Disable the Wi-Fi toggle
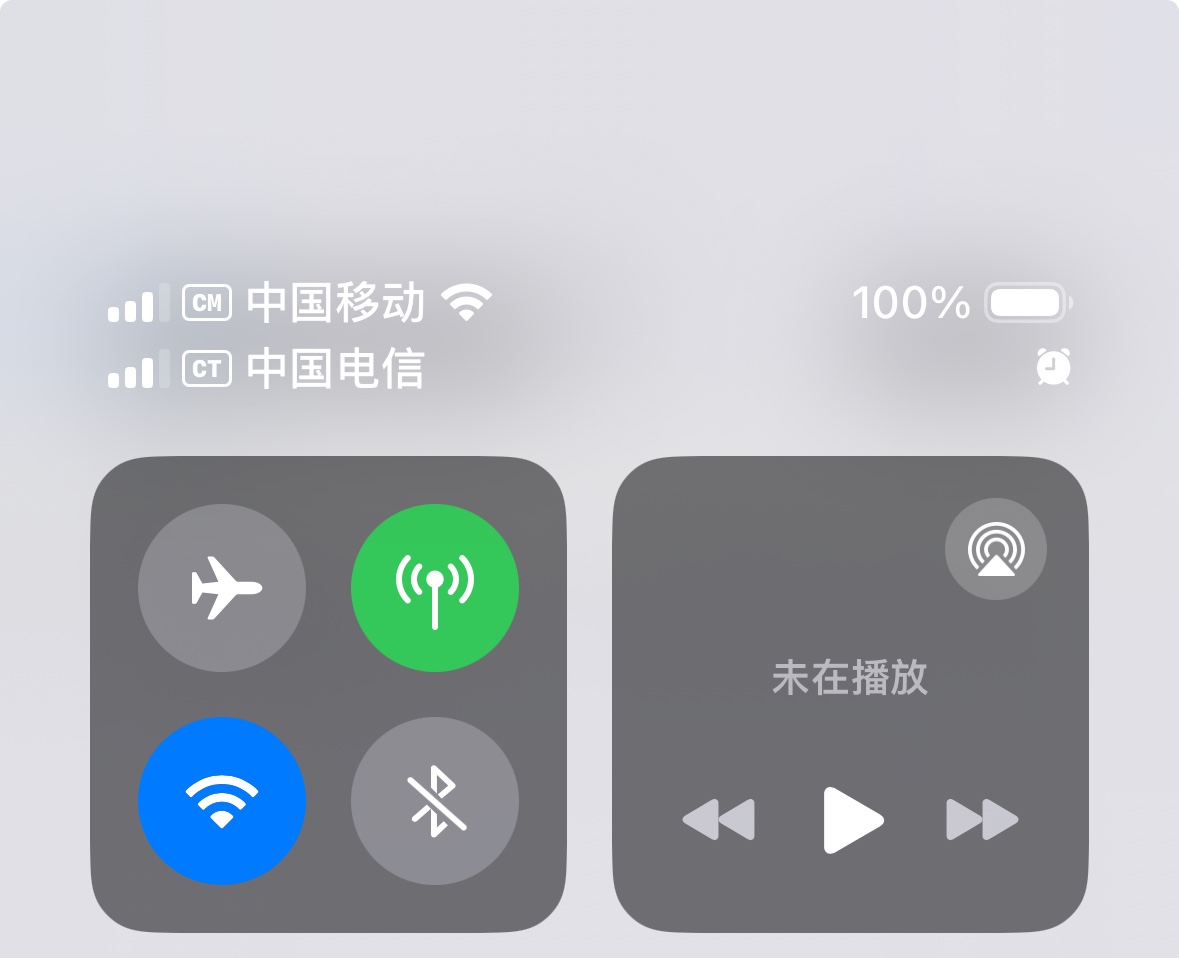This screenshot has height=958, width=1179. coord(222,801)
